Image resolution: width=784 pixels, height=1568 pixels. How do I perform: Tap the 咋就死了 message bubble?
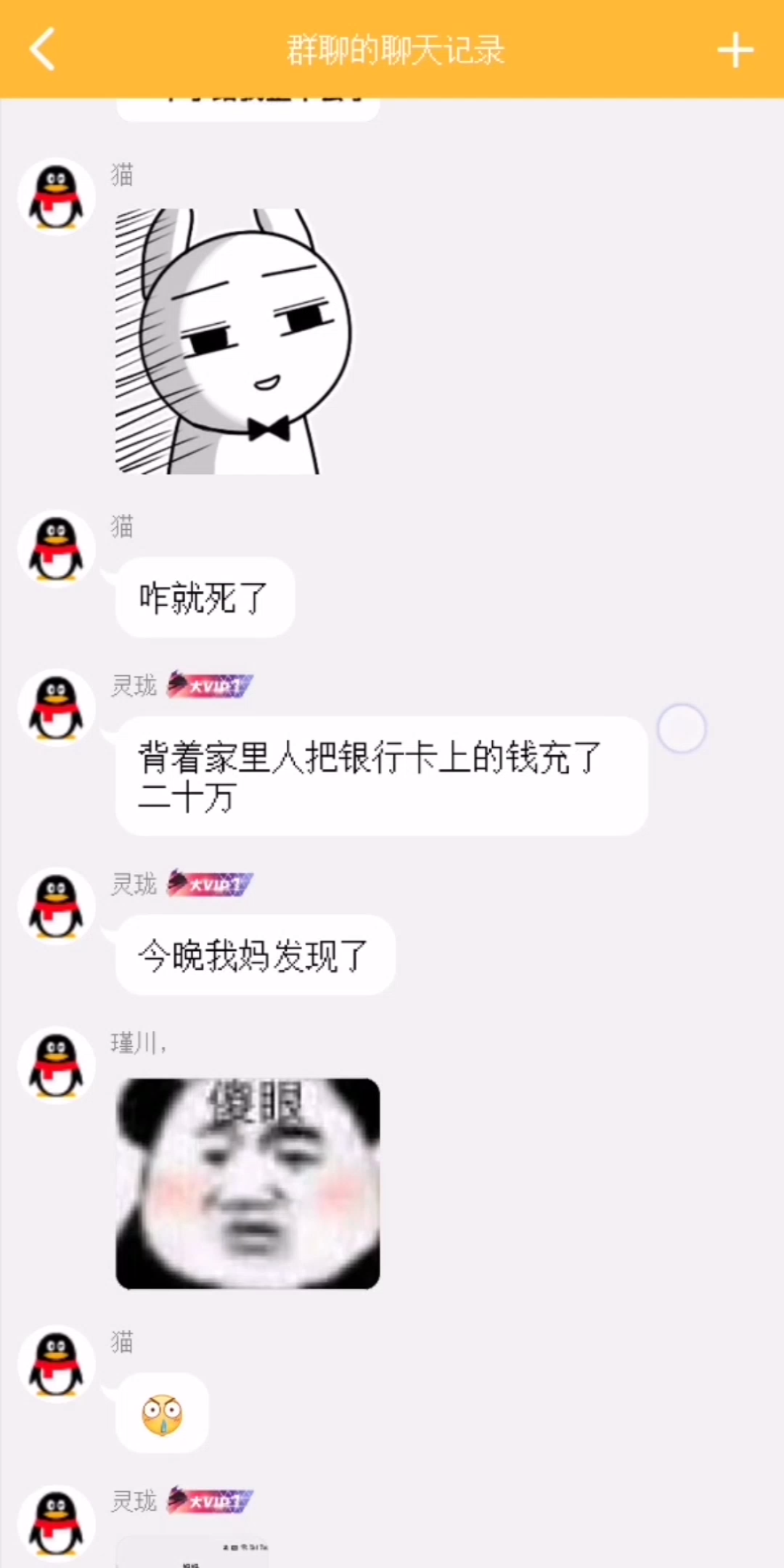click(205, 597)
